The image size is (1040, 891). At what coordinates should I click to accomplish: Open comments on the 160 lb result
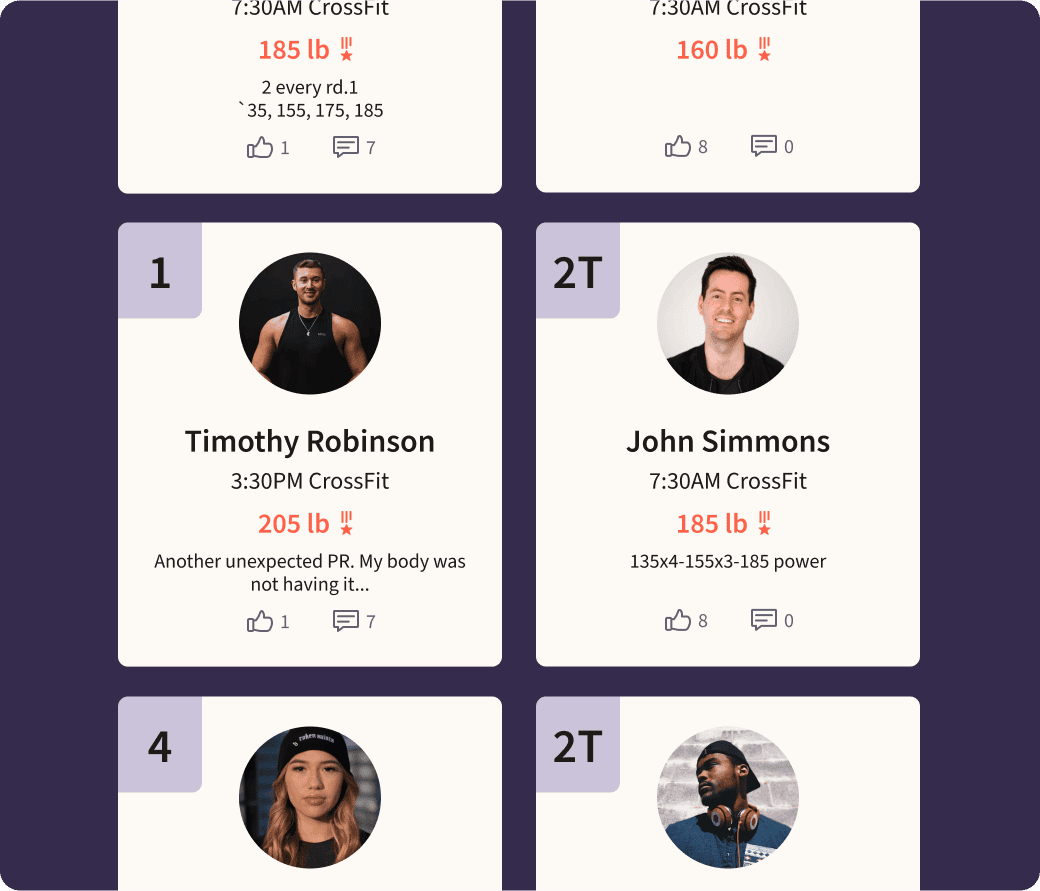(x=764, y=146)
